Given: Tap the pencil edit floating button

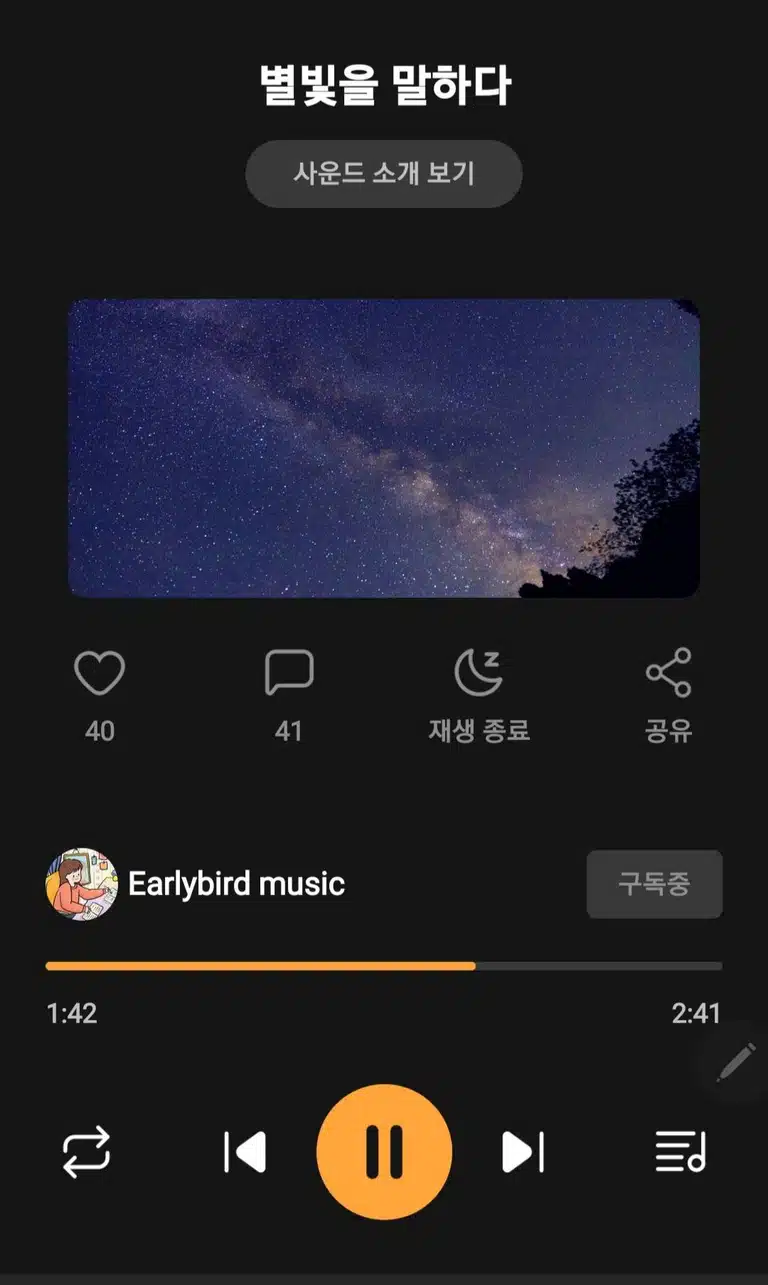Looking at the screenshot, I should pos(737,1062).
